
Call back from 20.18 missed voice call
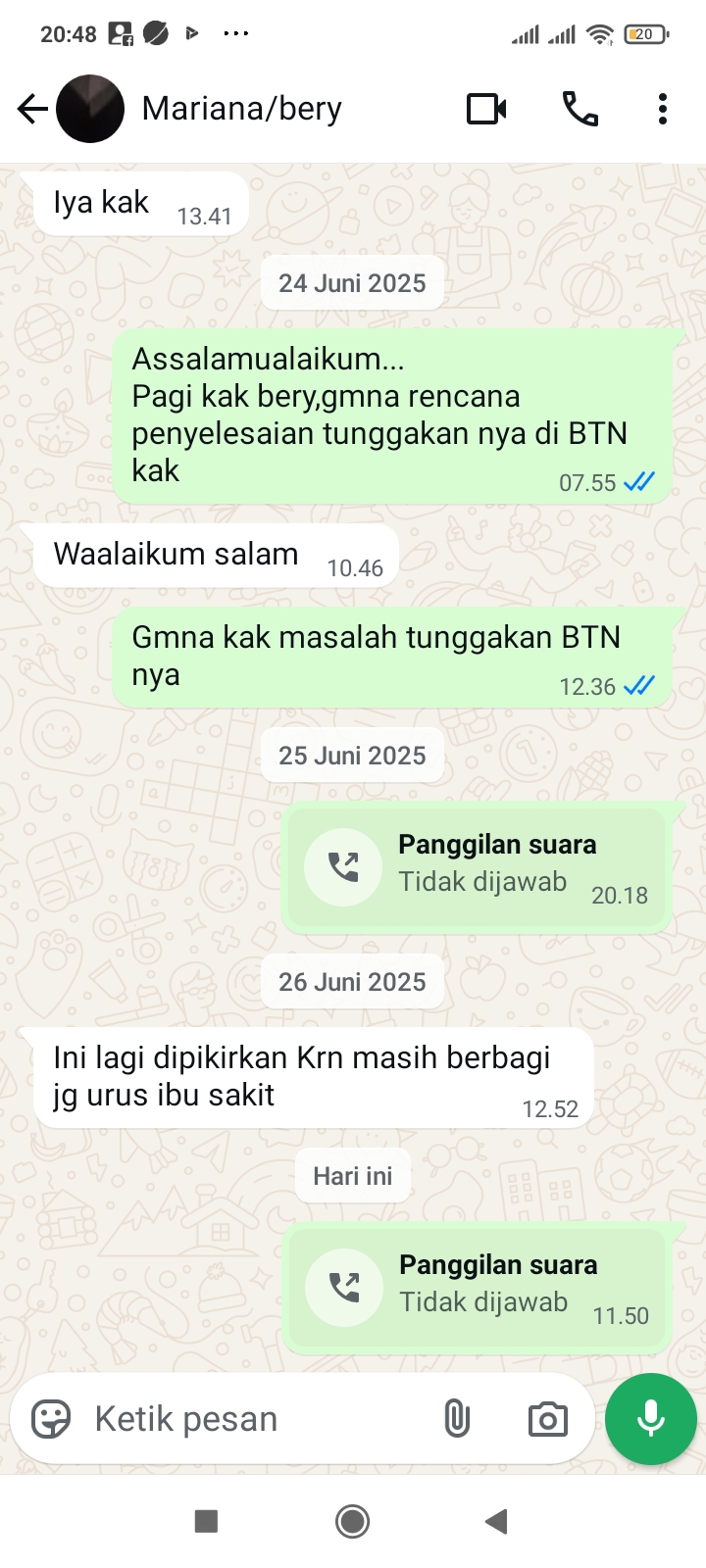pyautogui.click(x=343, y=867)
